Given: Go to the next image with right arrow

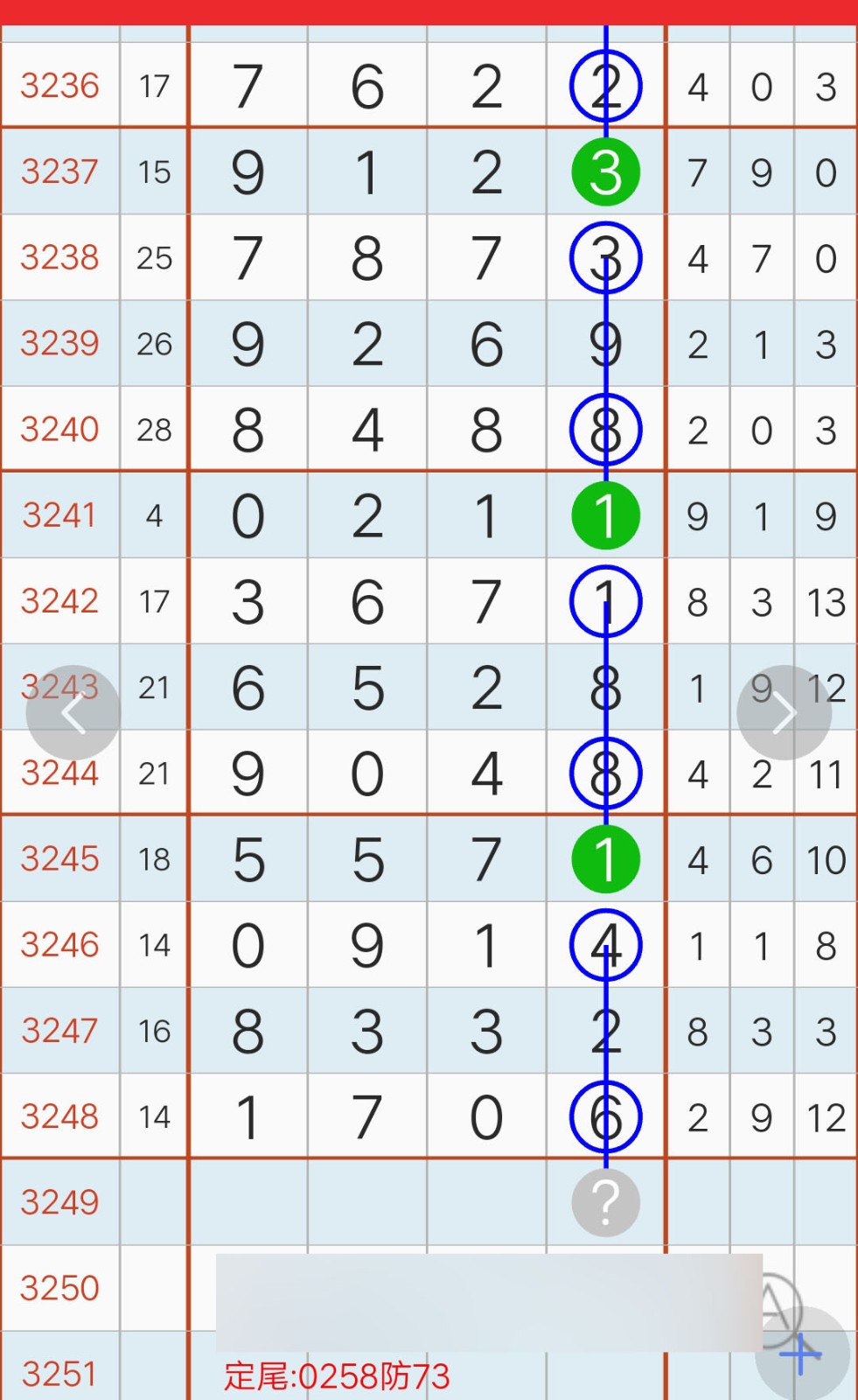Looking at the screenshot, I should click(784, 713).
